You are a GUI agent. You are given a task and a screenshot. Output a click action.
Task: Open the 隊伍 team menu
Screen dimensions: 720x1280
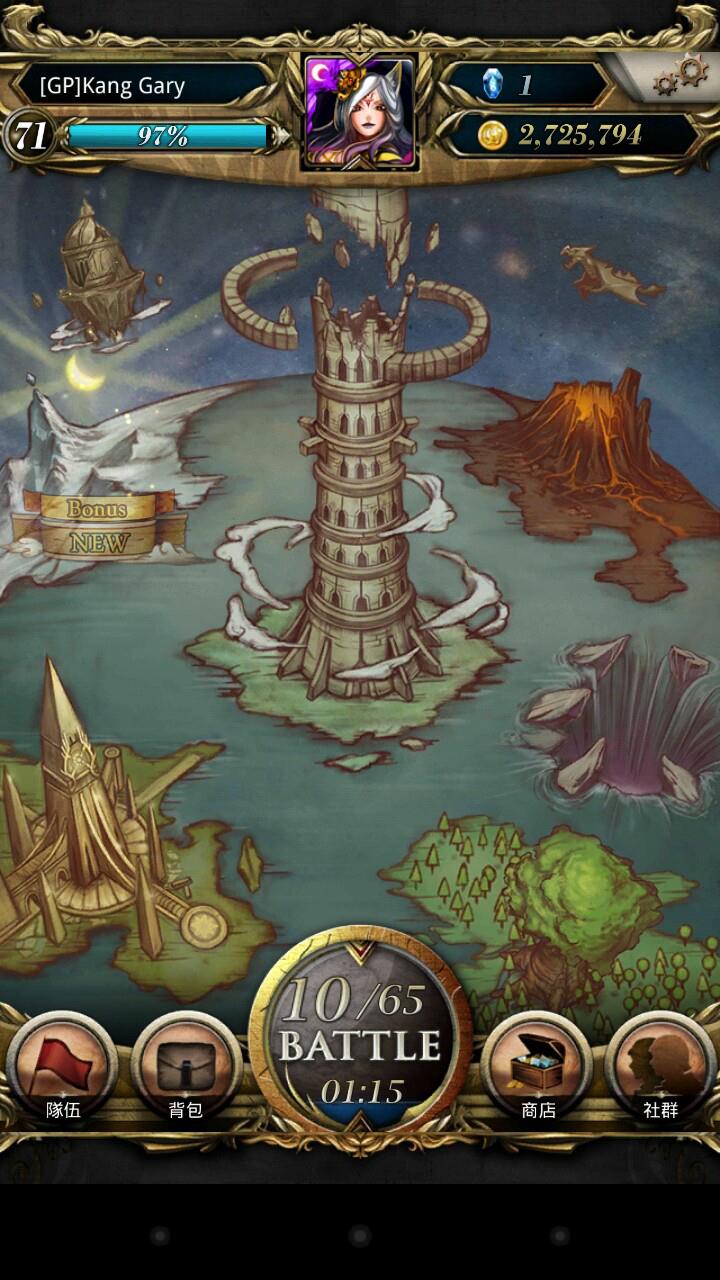pos(62,1069)
